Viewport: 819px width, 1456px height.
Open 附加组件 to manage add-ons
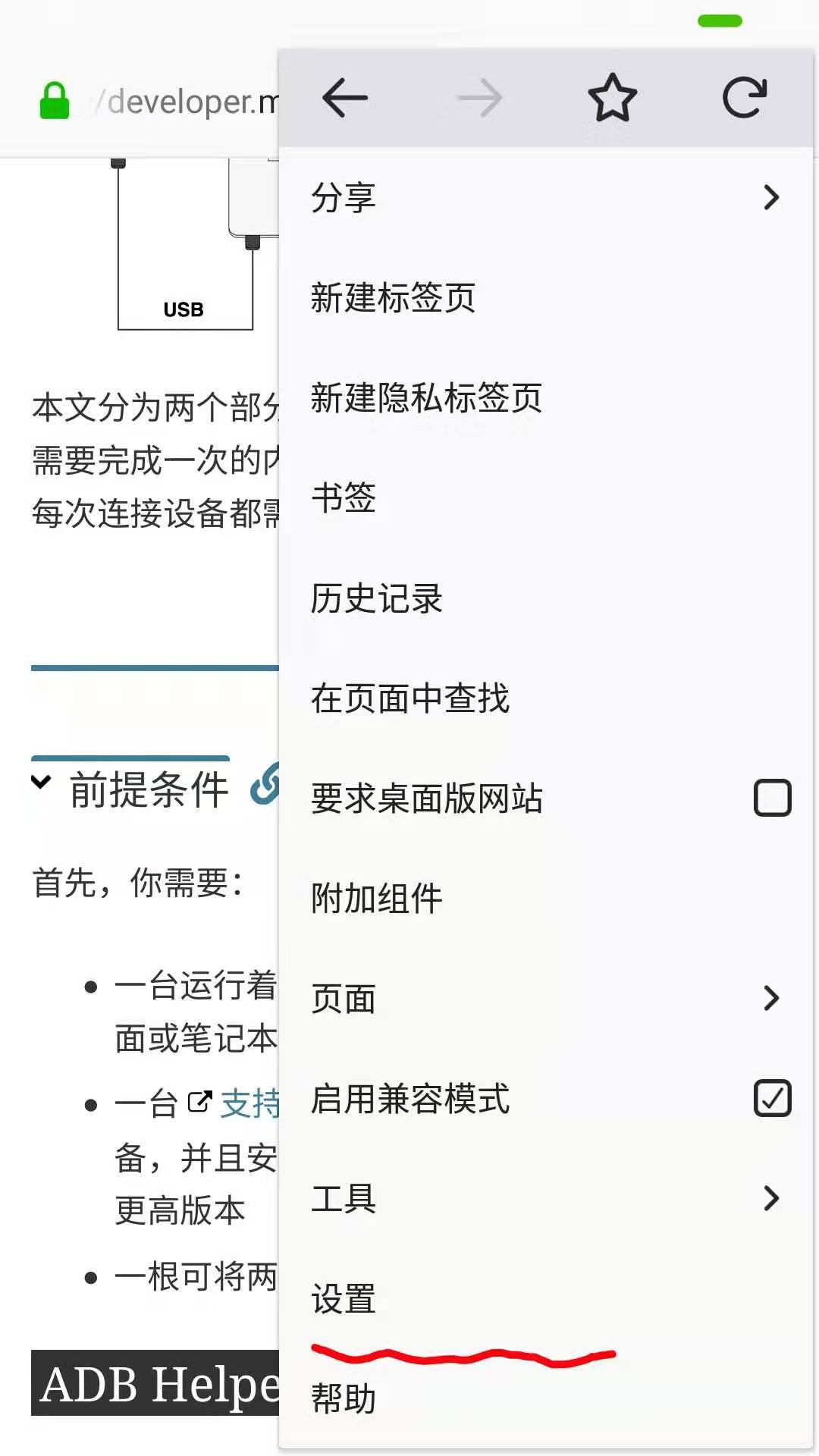click(x=375, y=896)
